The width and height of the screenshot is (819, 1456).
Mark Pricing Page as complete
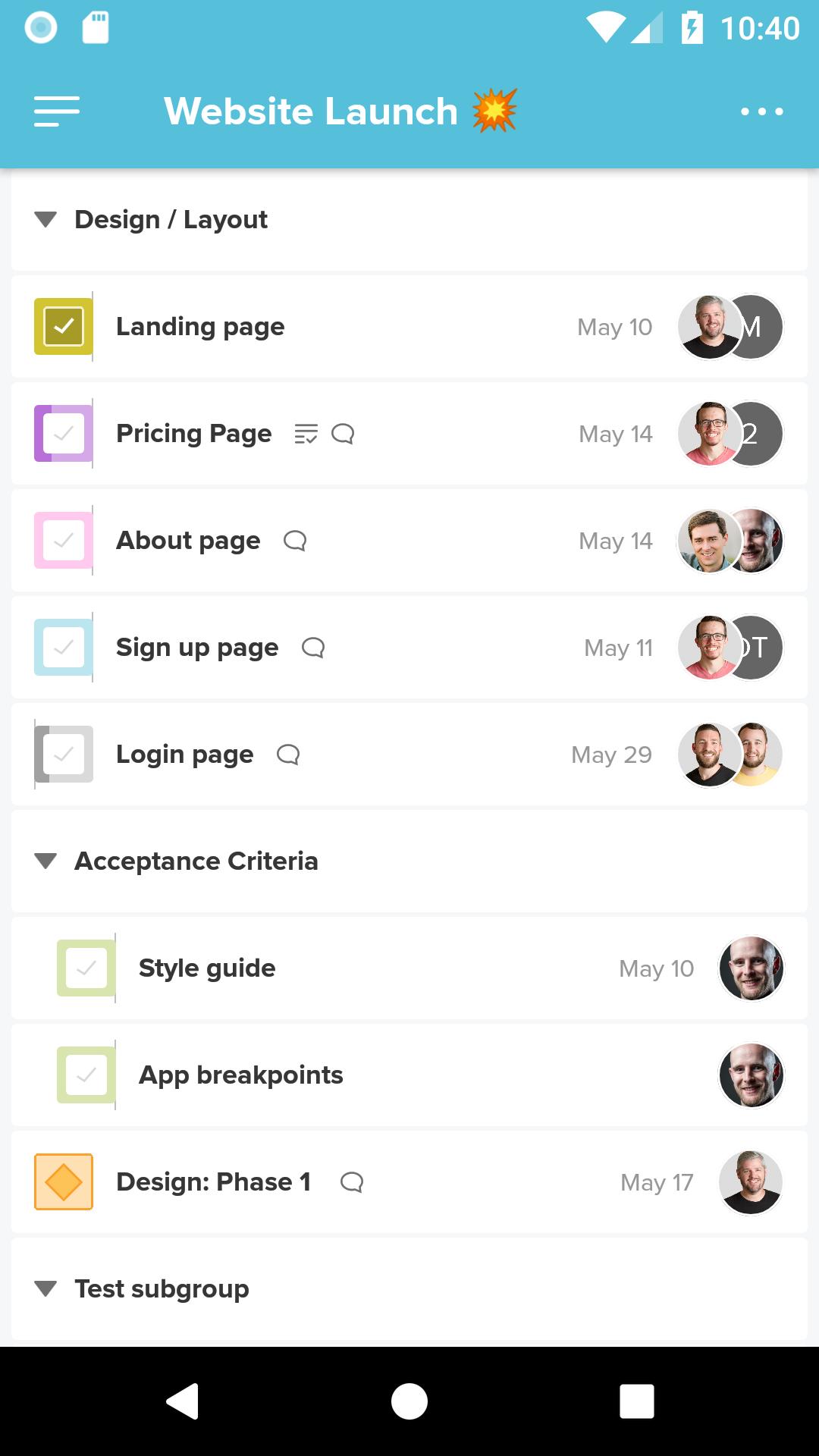[64, 434]
